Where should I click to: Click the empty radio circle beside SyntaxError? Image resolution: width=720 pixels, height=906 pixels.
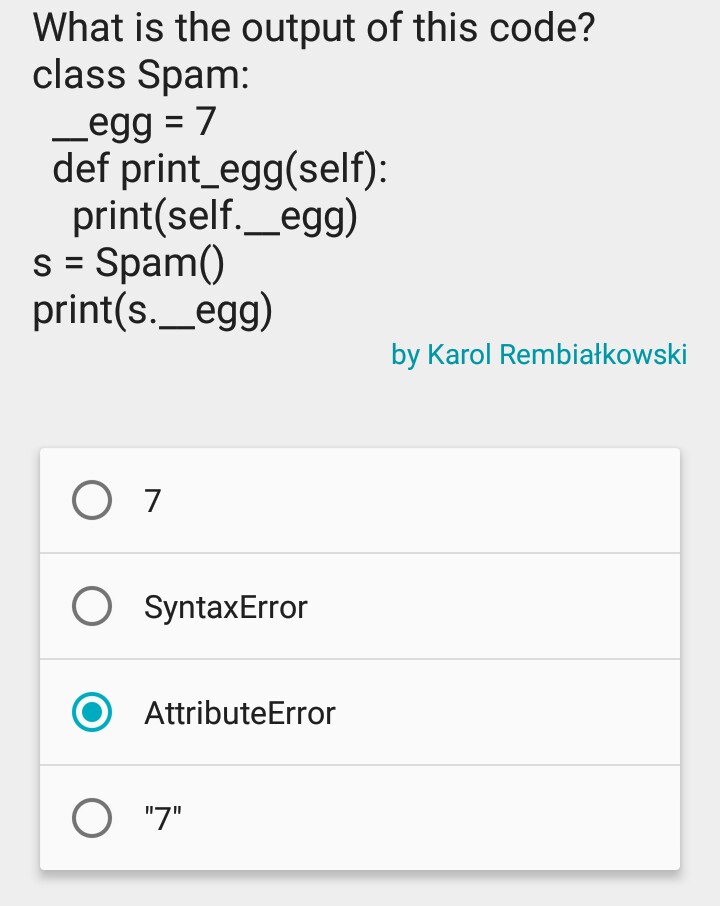coord(91,606)
